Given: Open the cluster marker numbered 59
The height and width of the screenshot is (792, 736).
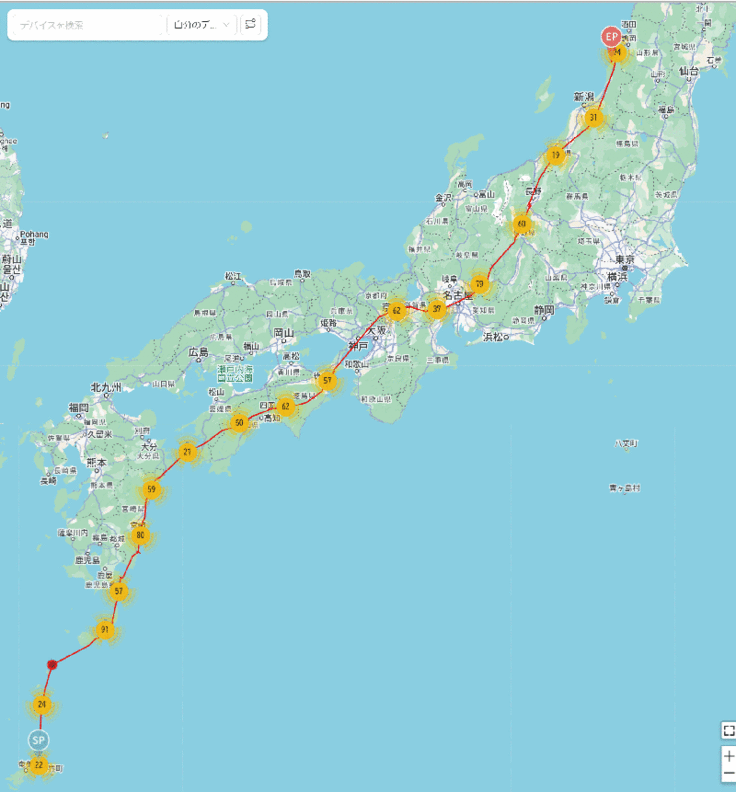Looking at the screenshot, I should coord(151,490).
